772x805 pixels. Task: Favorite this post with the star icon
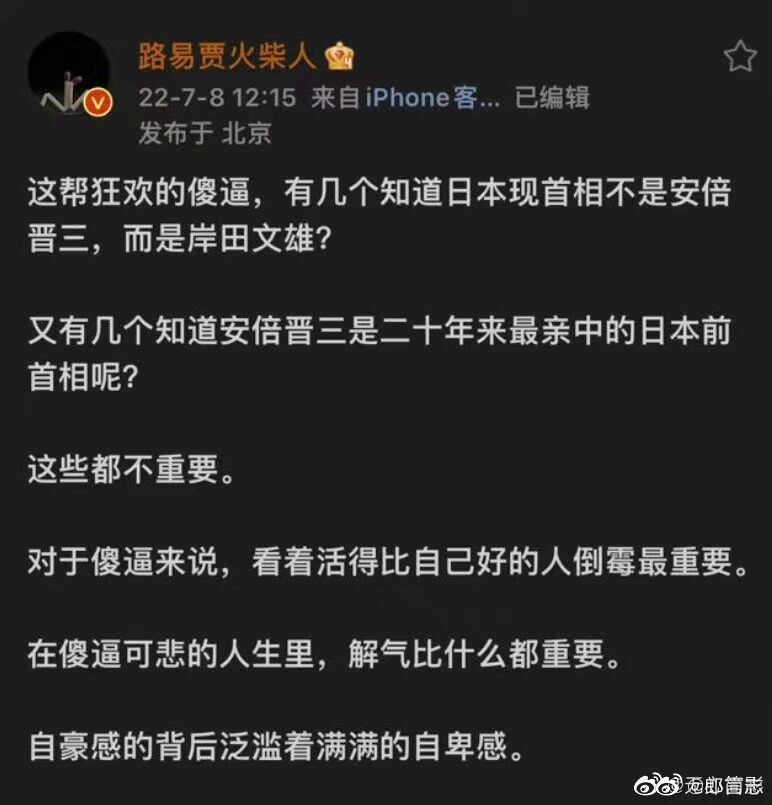point(740,57)
